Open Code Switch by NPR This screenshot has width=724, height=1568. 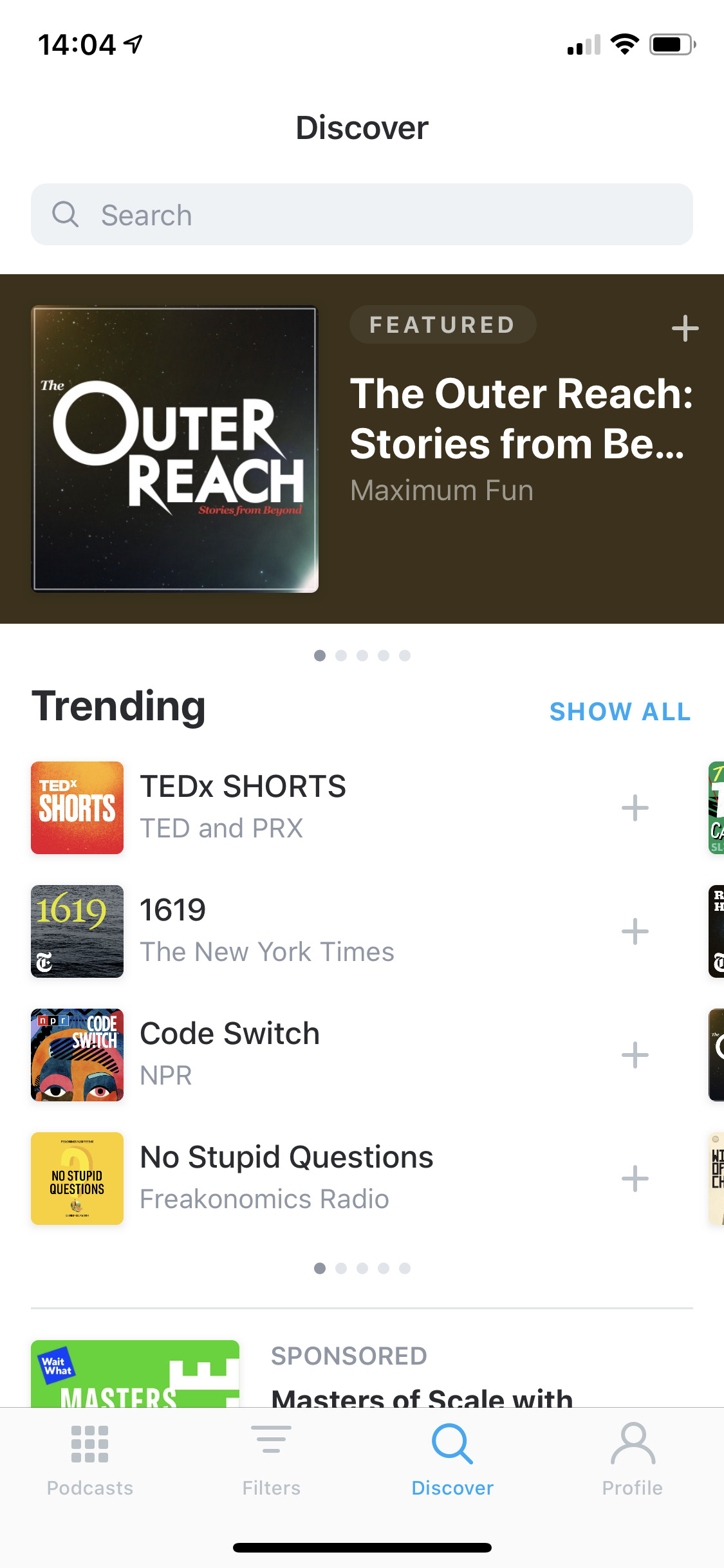click(x=230, y=1054)
